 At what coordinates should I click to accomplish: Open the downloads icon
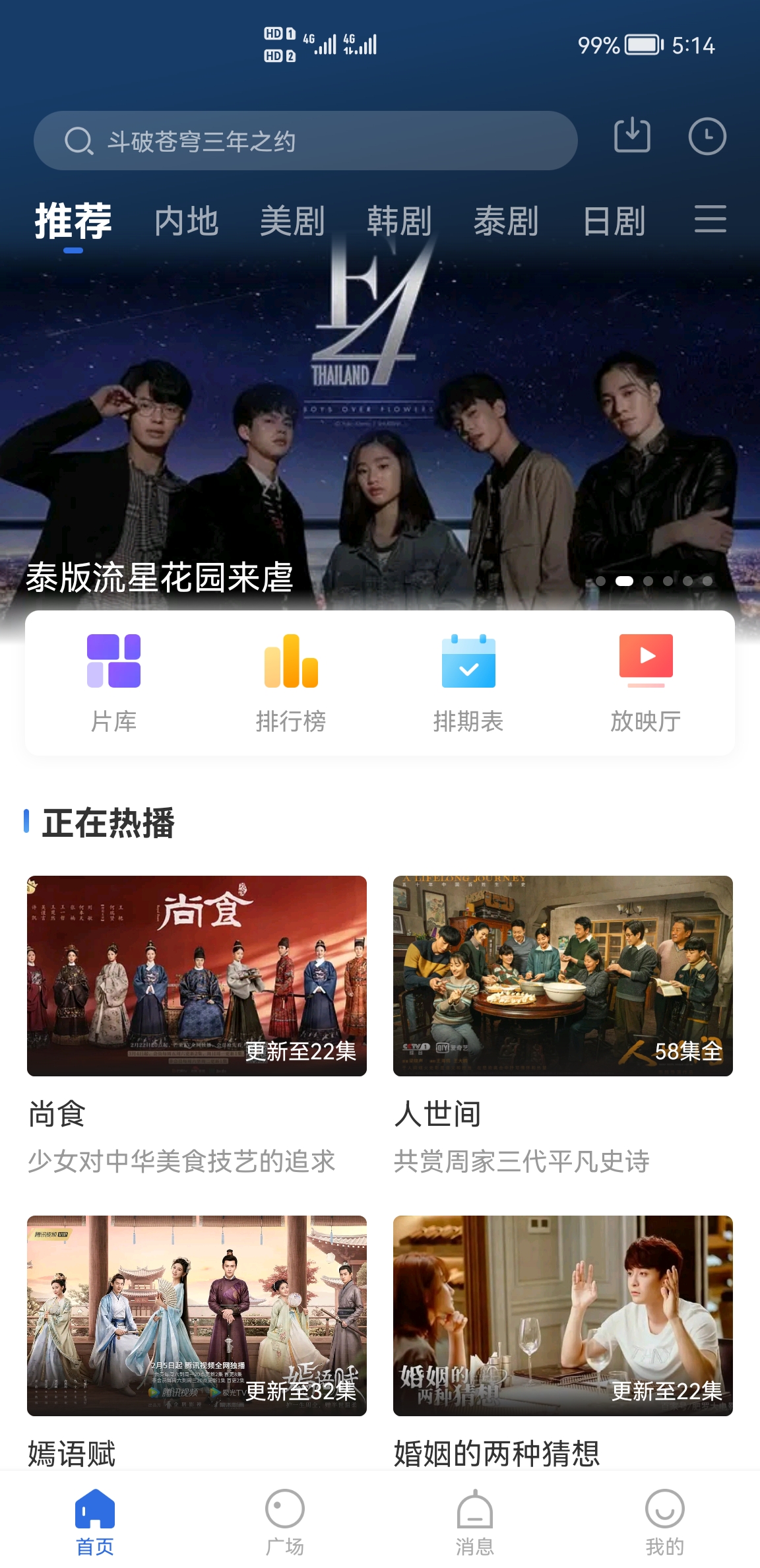[632, 136]
